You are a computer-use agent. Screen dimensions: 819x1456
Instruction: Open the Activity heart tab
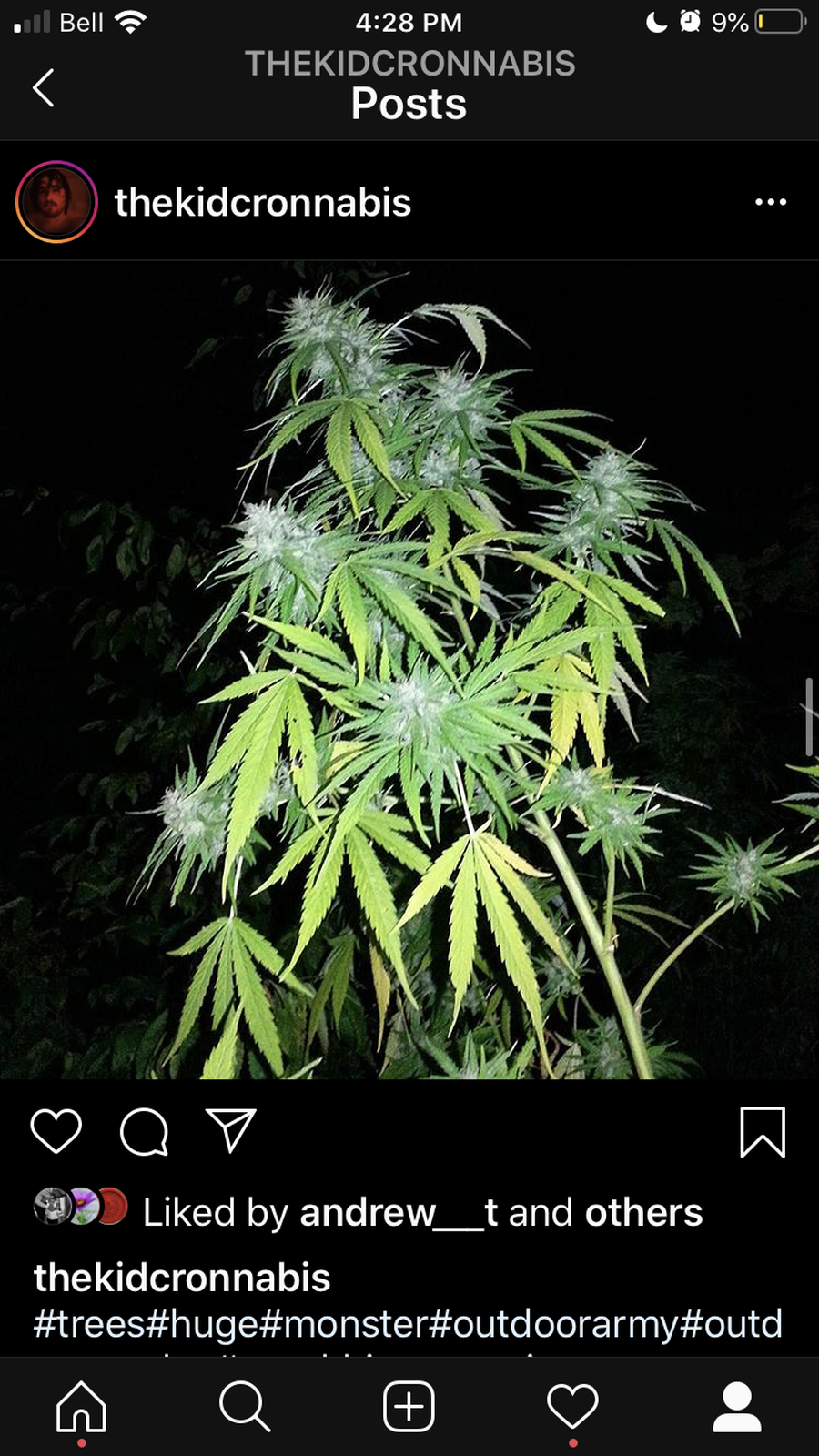(572, 1407)
